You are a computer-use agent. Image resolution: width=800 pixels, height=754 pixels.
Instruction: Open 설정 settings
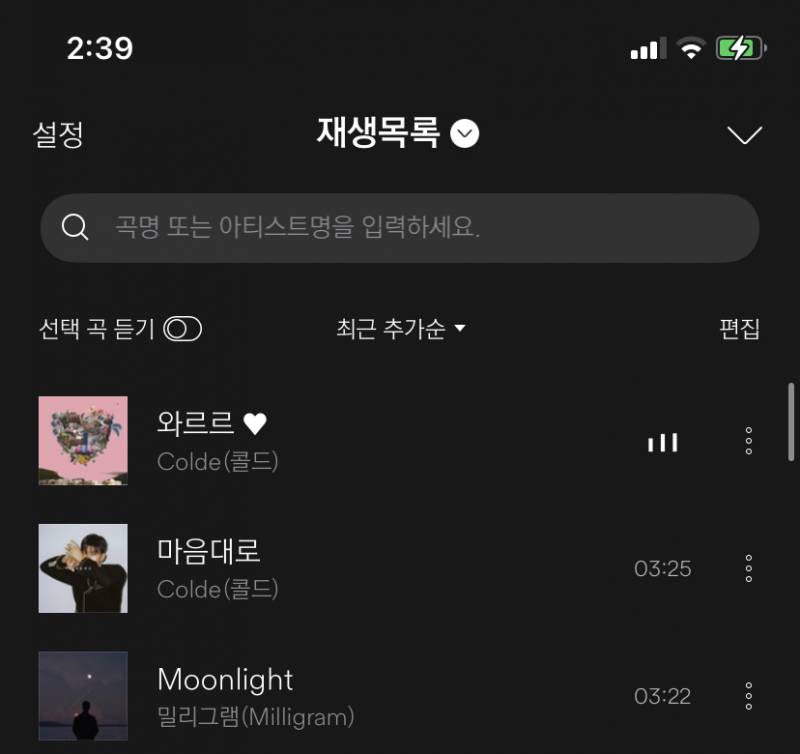tap(58, 134)
